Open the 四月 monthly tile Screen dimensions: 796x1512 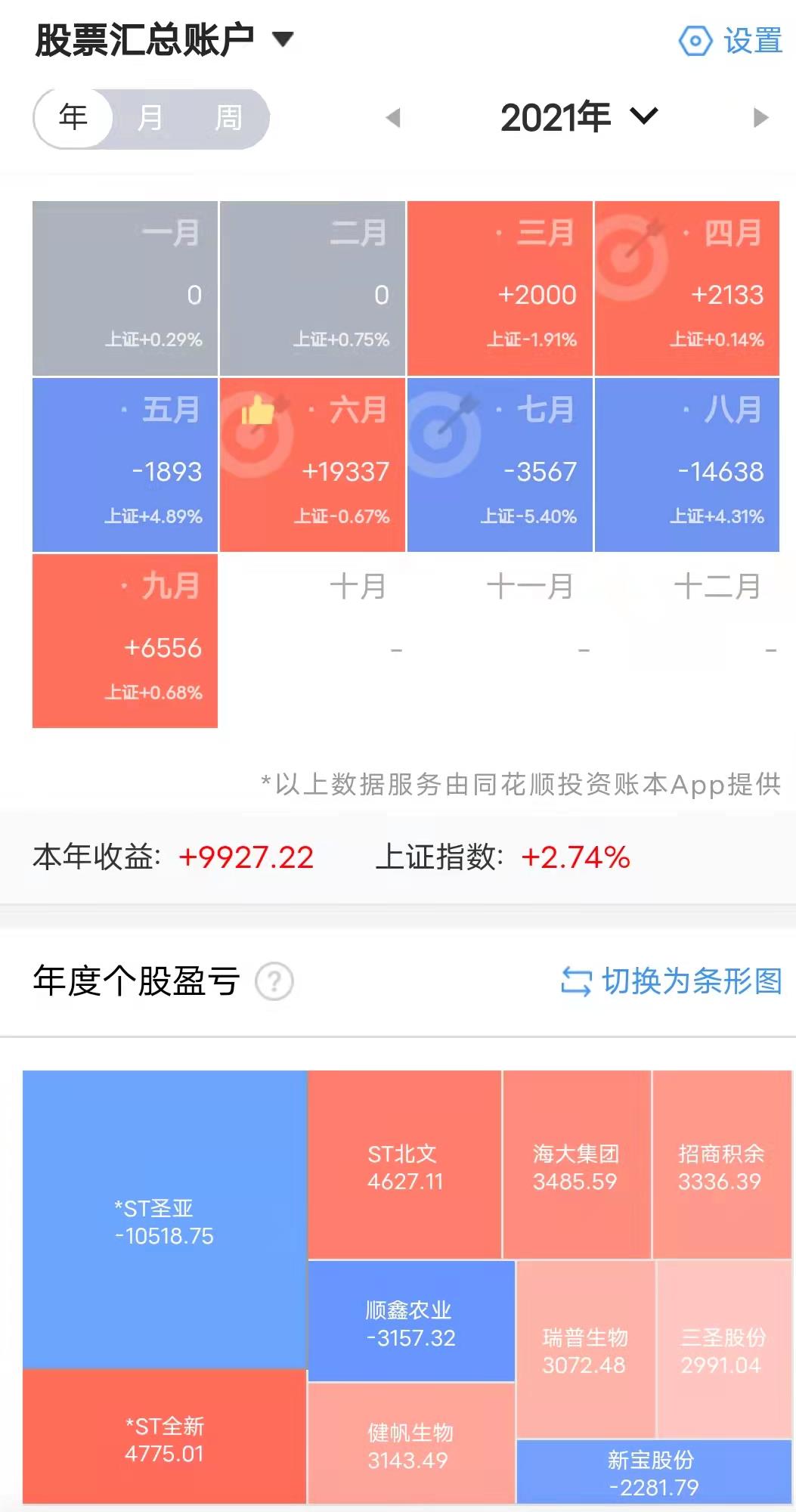coord(686,288)
